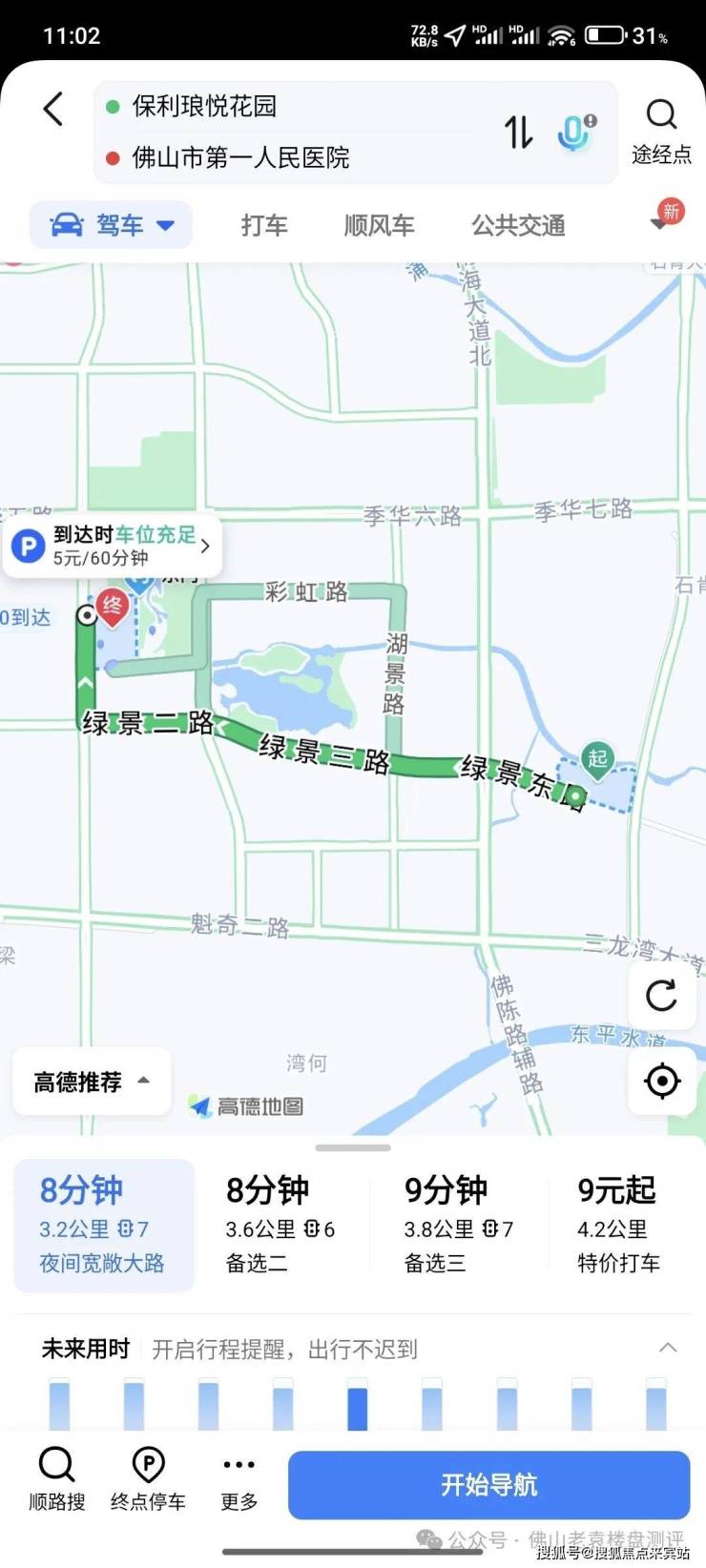The height and width of the screenshot is (1568, 706).
Task: Edit the destination 佛山市第一人民医院
Action: pyautogui.click(x=240, y=157)
